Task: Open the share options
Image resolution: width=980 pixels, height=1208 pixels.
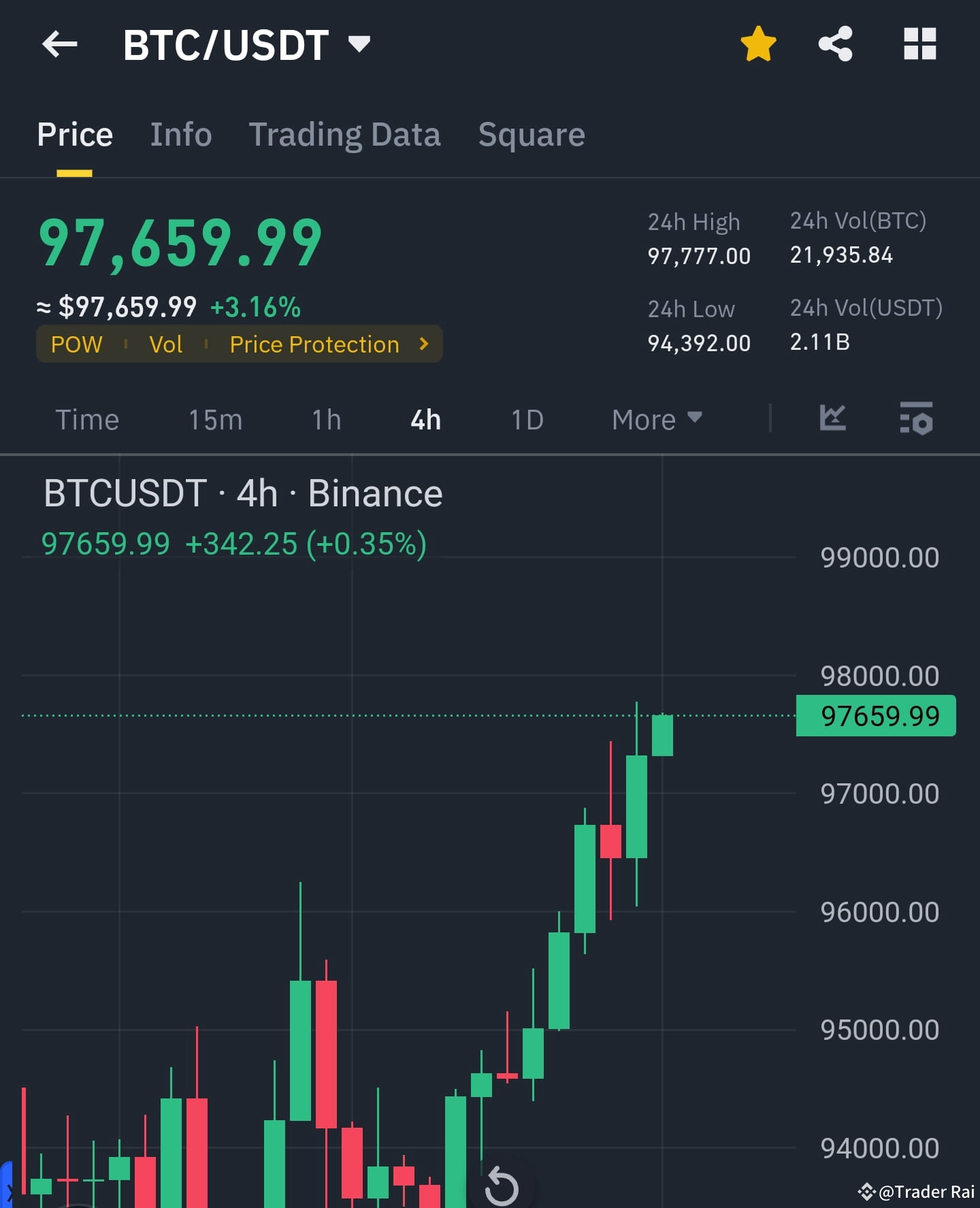Action: (836, 44)
